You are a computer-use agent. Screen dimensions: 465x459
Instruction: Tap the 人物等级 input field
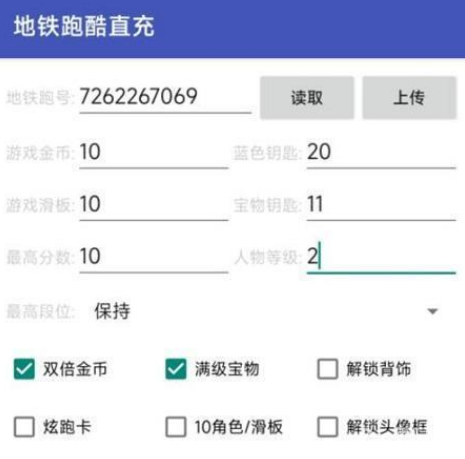pos(381,257)
